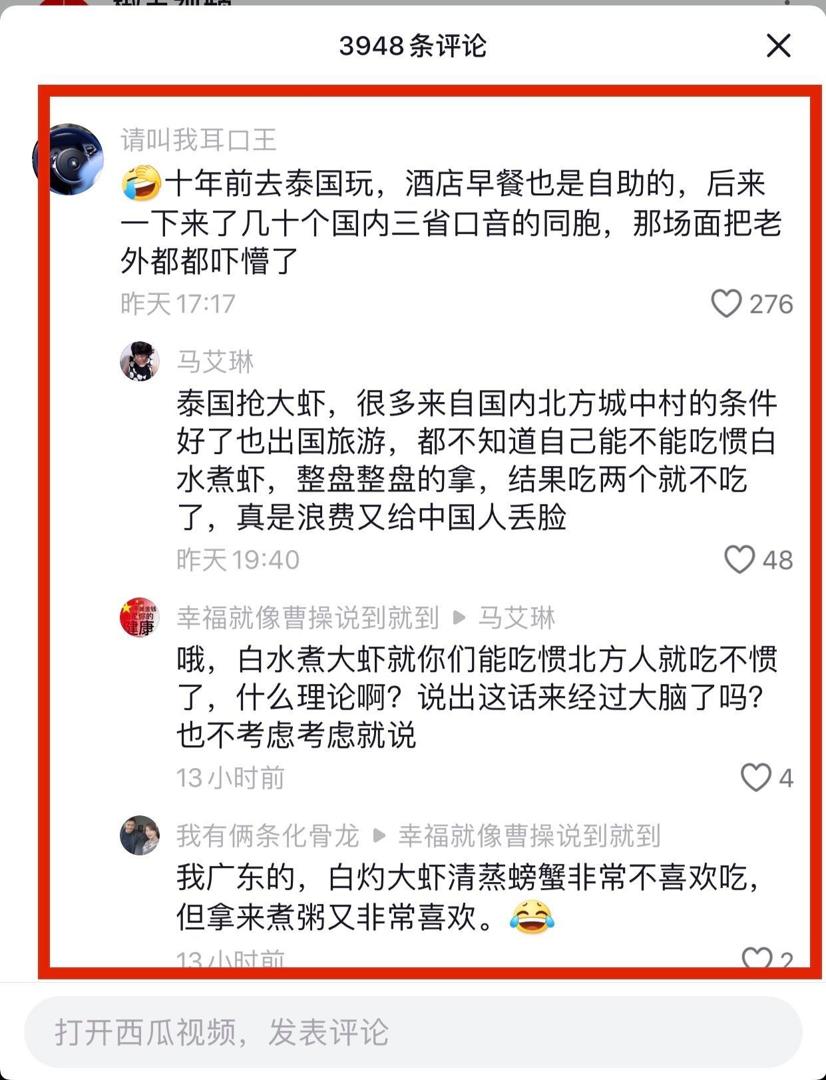
Task: Close the 3948条评论 comments panel
Action: click(778, 46)
